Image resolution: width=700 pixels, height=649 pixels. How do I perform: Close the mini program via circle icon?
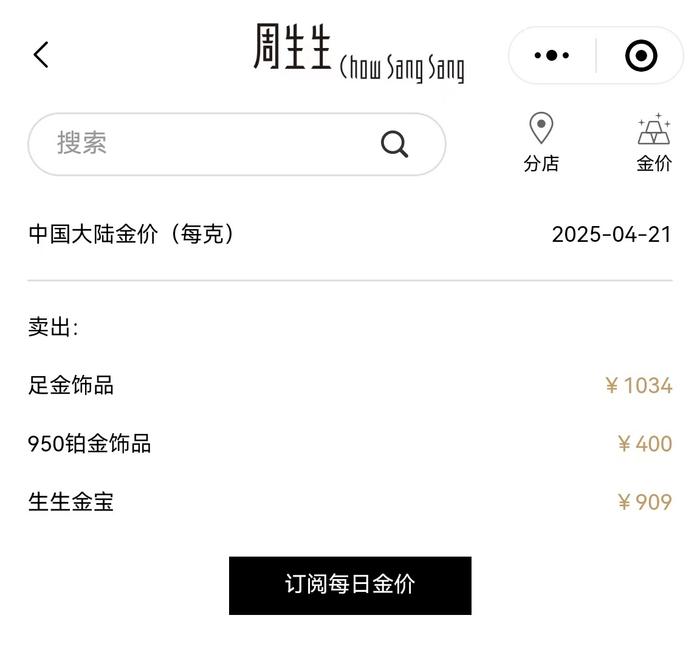coord(641,56)
